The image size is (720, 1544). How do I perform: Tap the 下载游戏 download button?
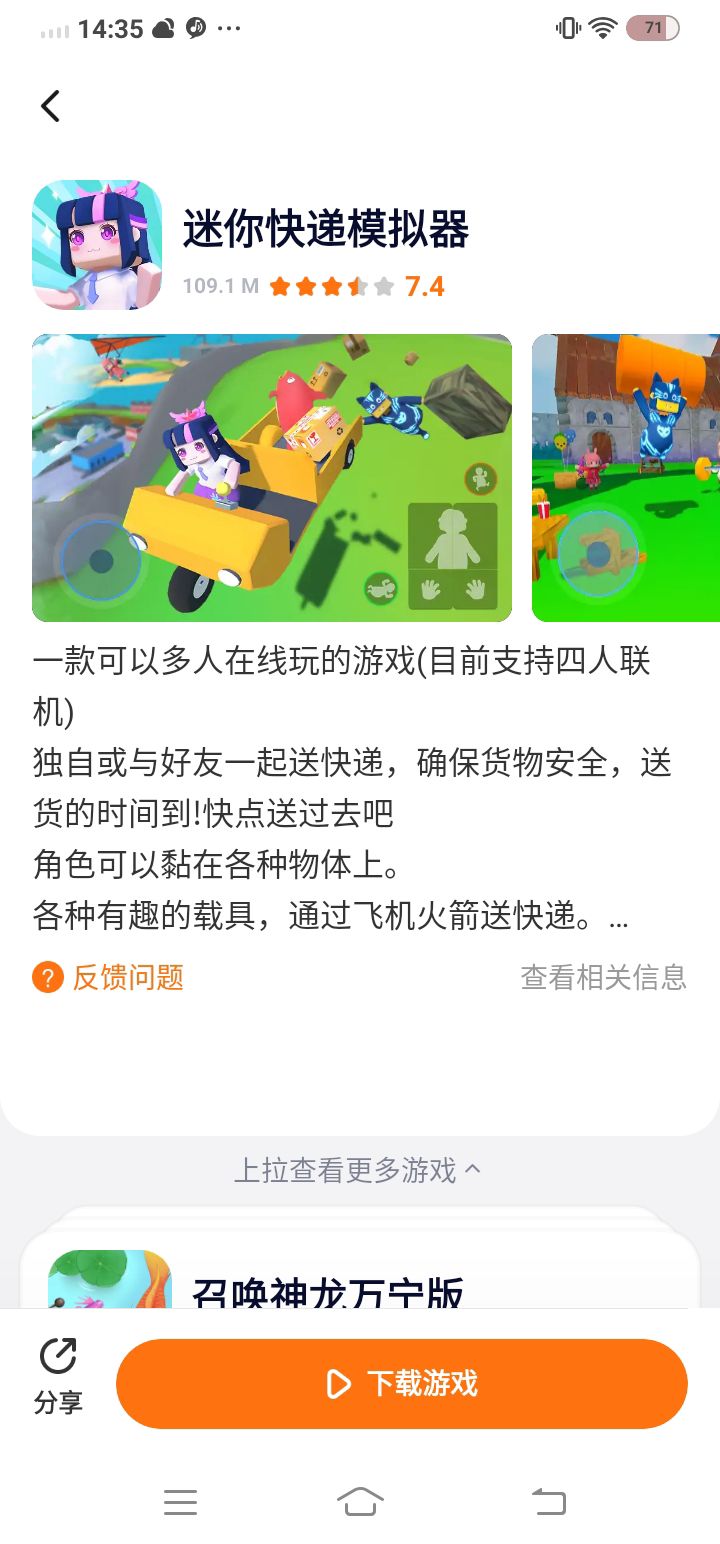[x=402, y=1383]
